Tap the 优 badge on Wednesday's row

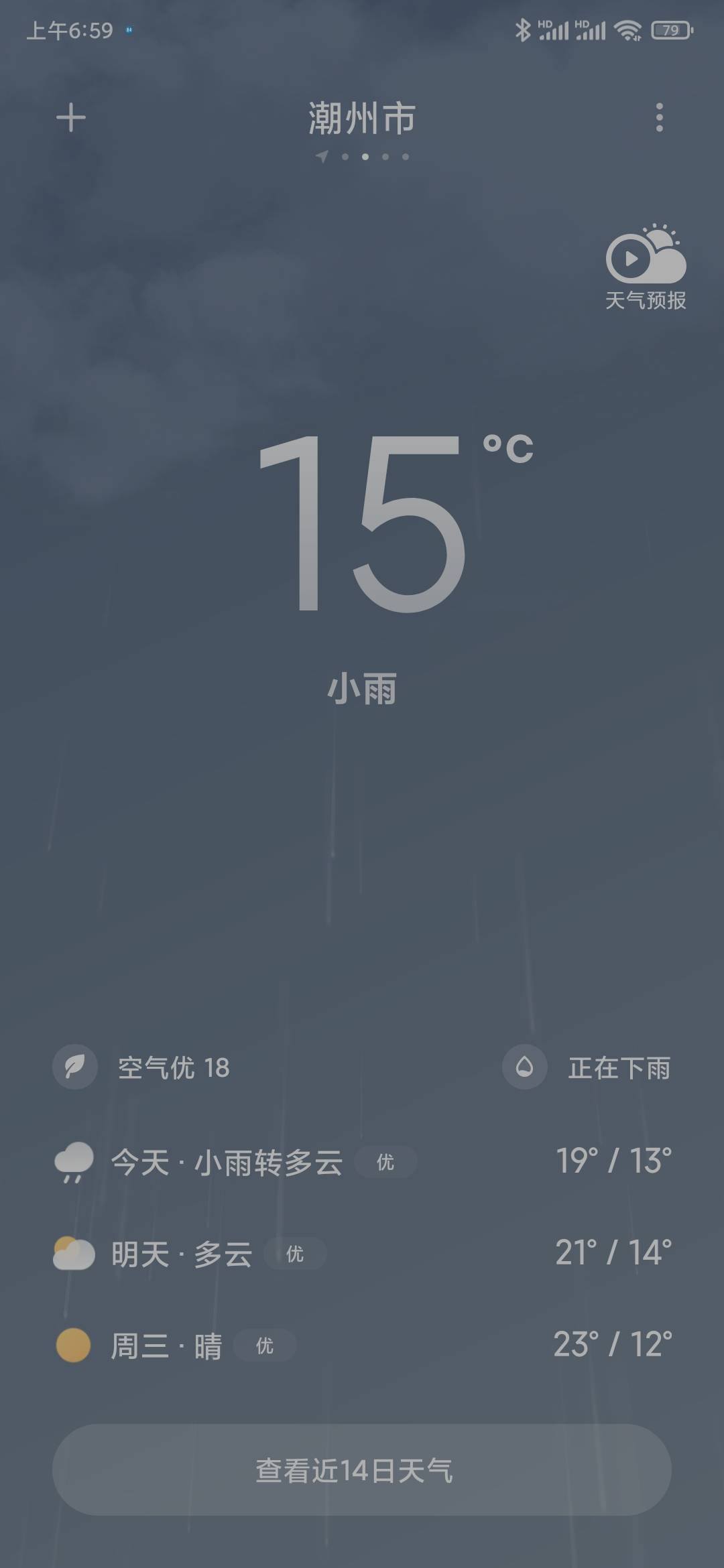tap(264, 1346)
